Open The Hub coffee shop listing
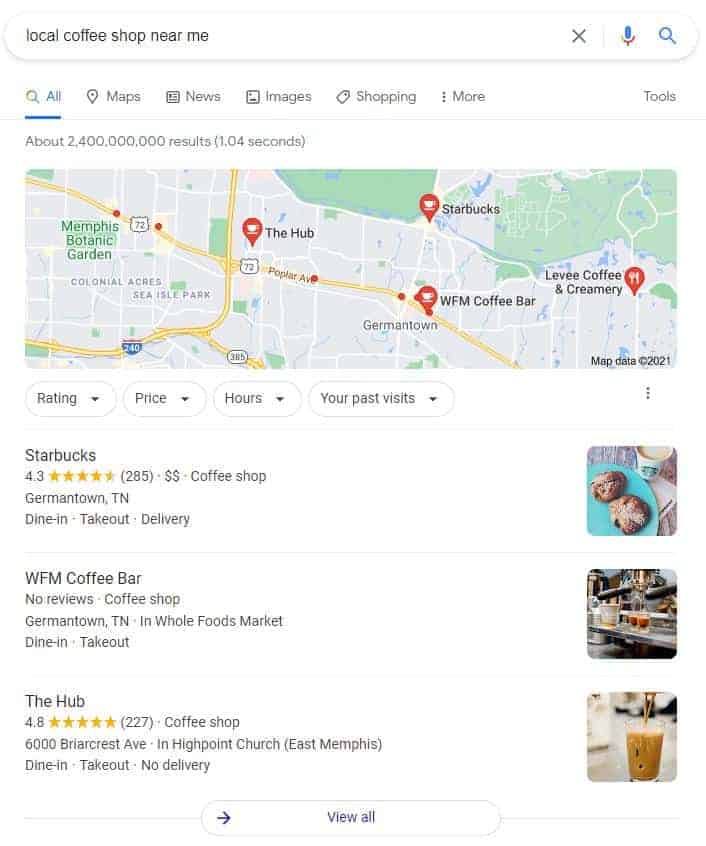This screenshot has height=846, width=706. (x=55, y=702)
